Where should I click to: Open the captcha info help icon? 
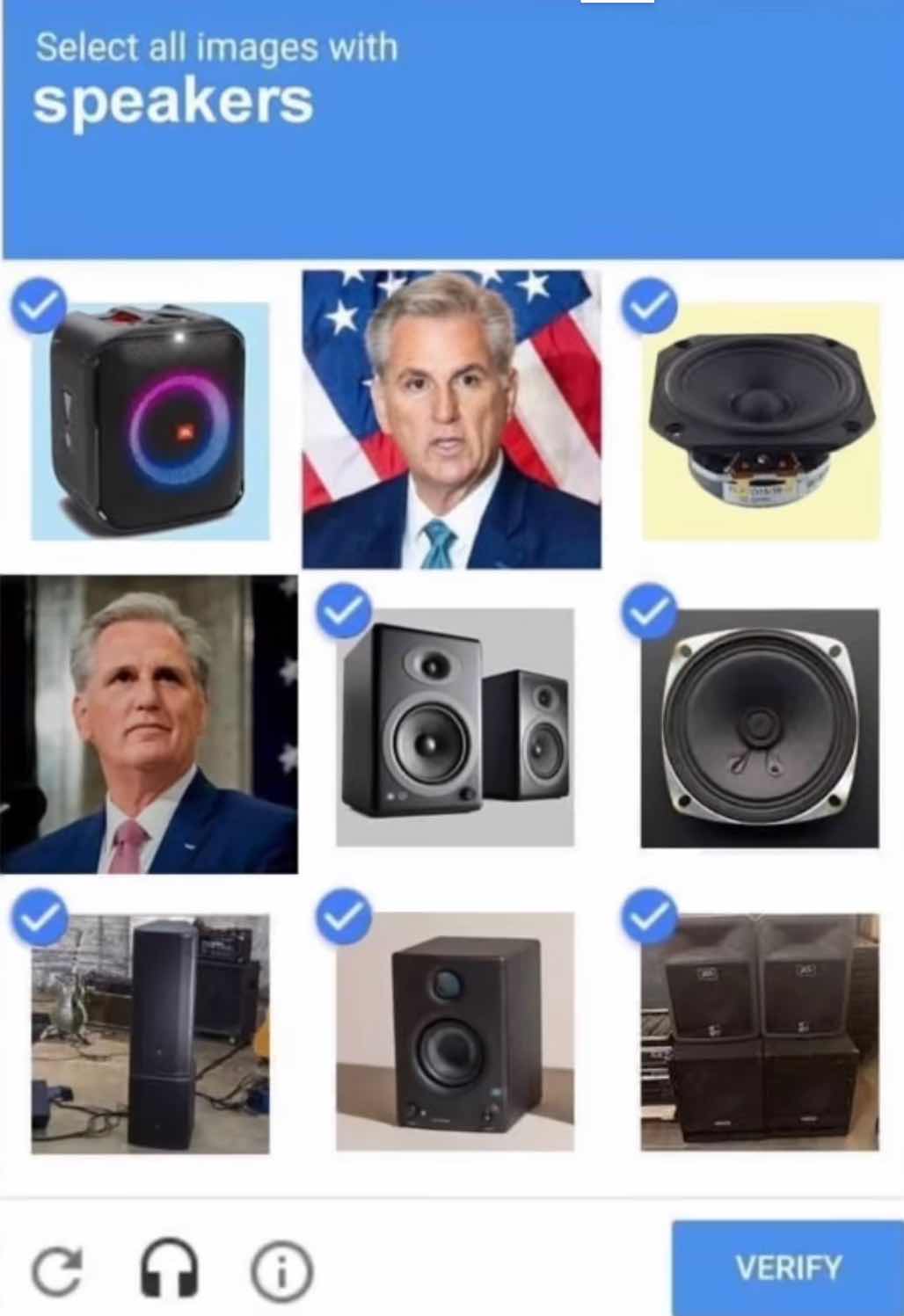[x=281, y=1270]
